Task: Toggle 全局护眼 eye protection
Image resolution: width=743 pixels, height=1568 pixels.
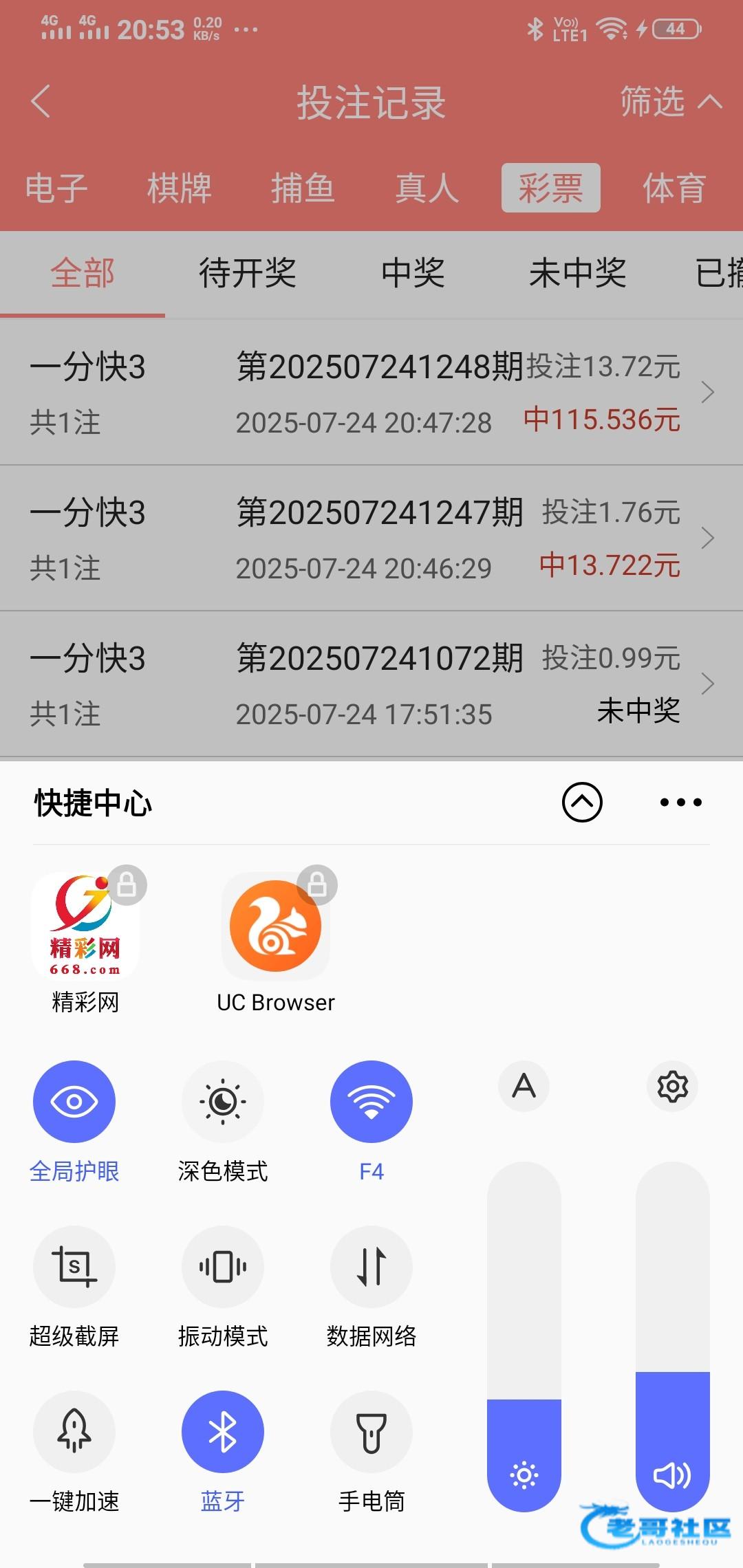Action: [74, 1102]
